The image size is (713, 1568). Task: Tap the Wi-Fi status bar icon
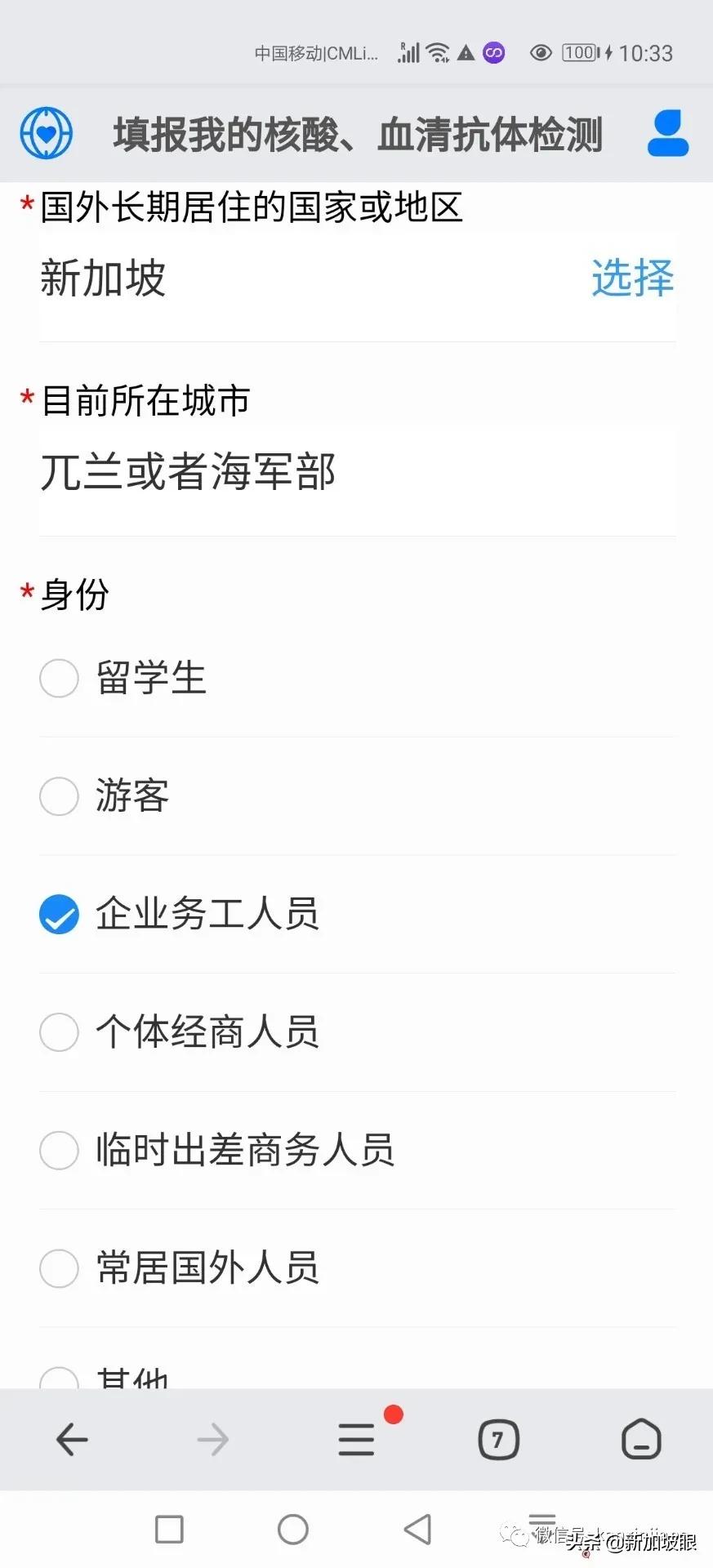coord(439,52)
